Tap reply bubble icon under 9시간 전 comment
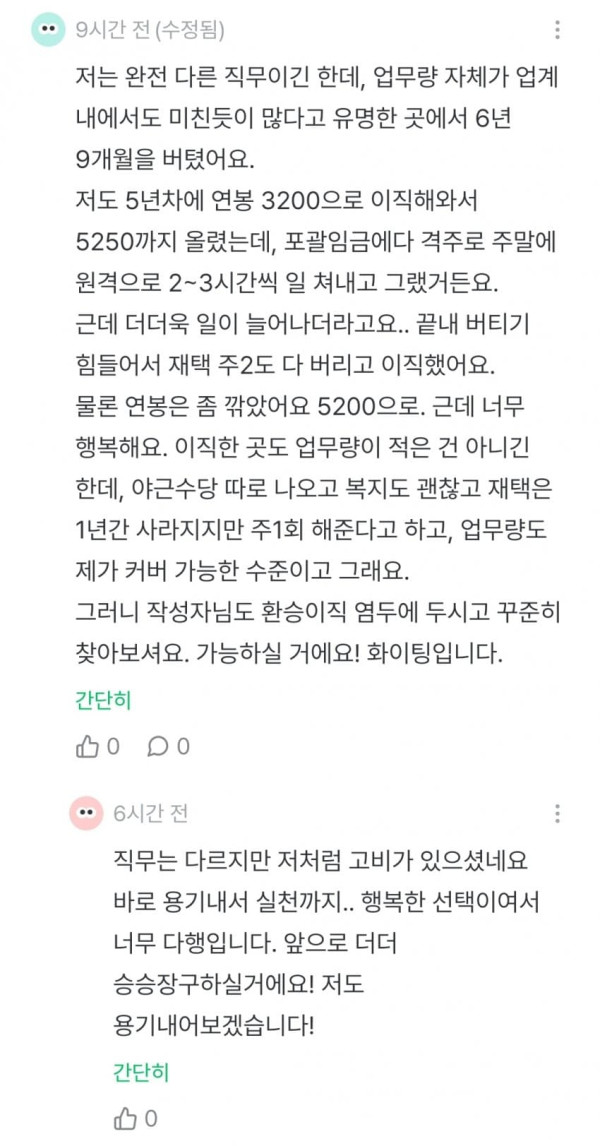The image size is (600, 1146). click(168, 747)
